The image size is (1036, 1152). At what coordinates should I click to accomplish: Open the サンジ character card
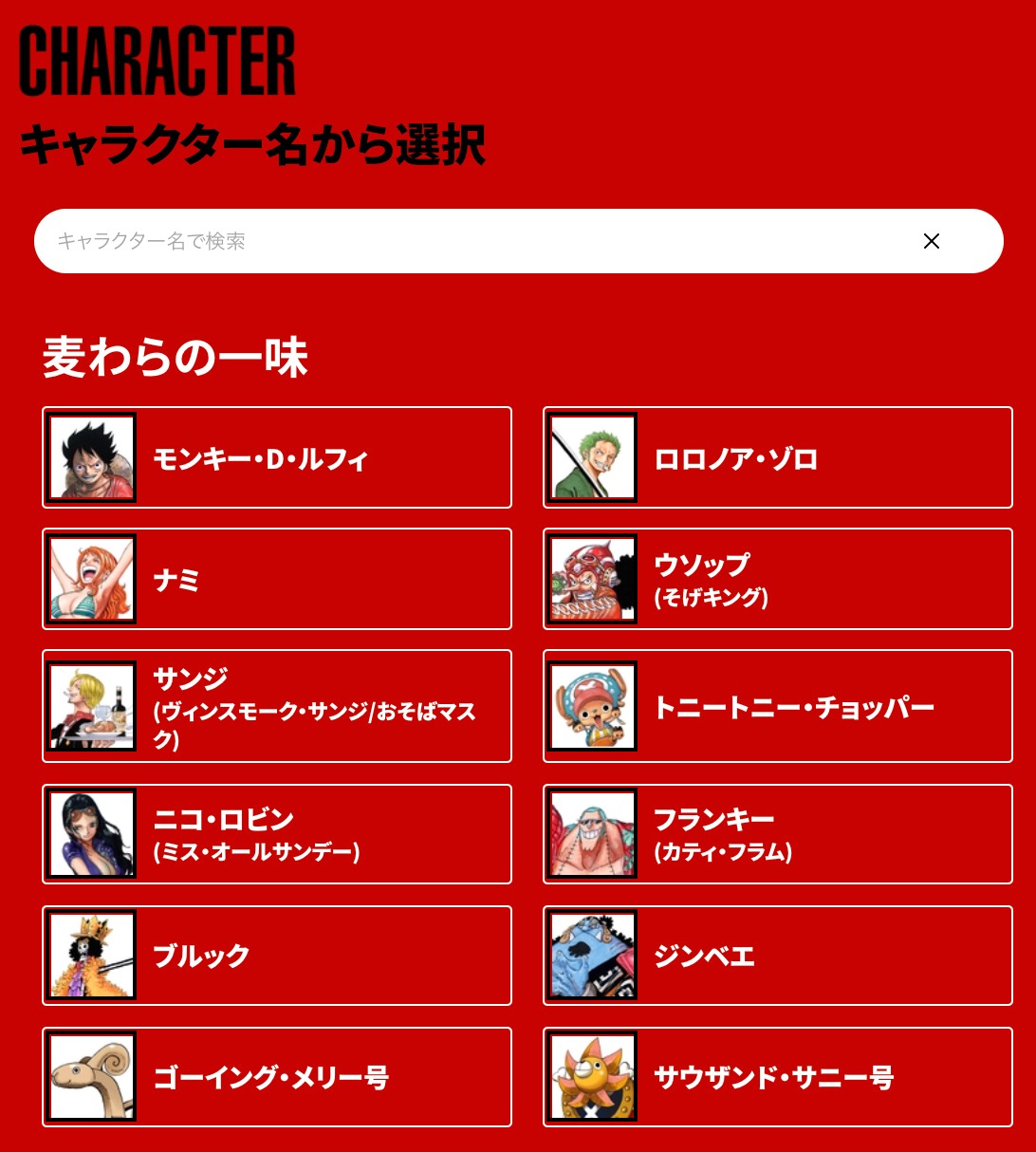tap(277, 706)
